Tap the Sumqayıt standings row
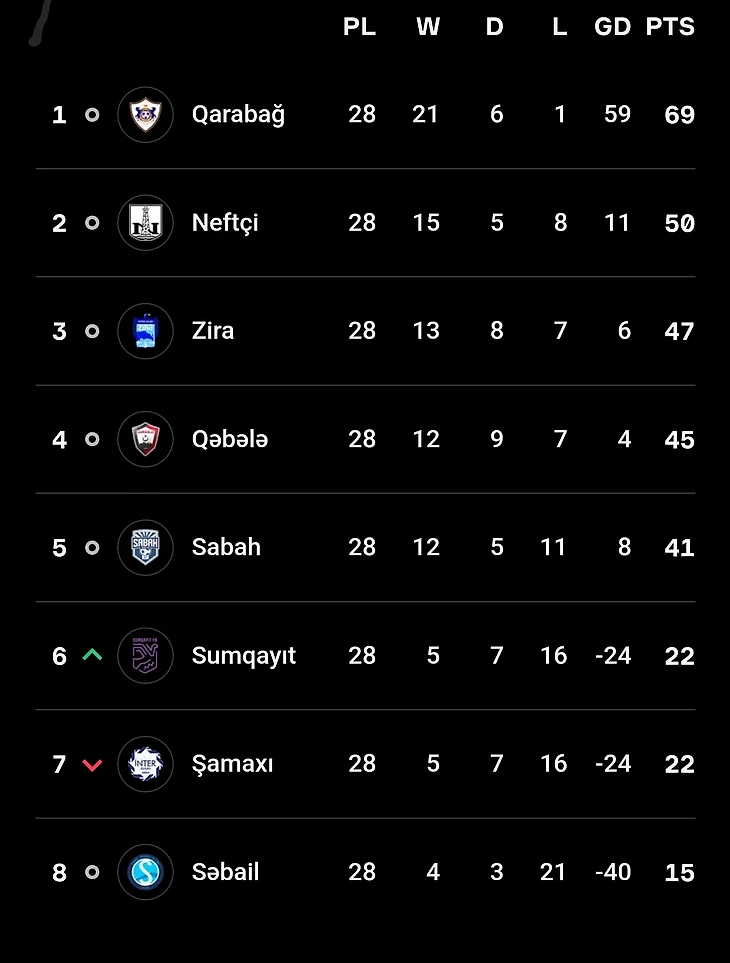Image resolution: width=730 pixels, height=963 pixels. click(x=243, y=656)
